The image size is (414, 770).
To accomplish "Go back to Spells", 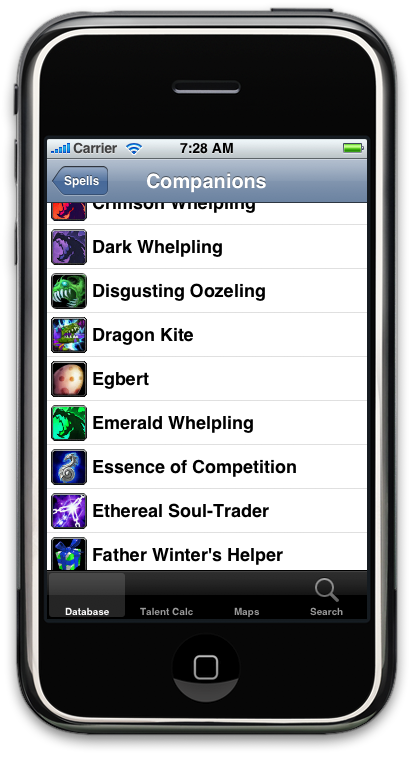I will (81, 181).
